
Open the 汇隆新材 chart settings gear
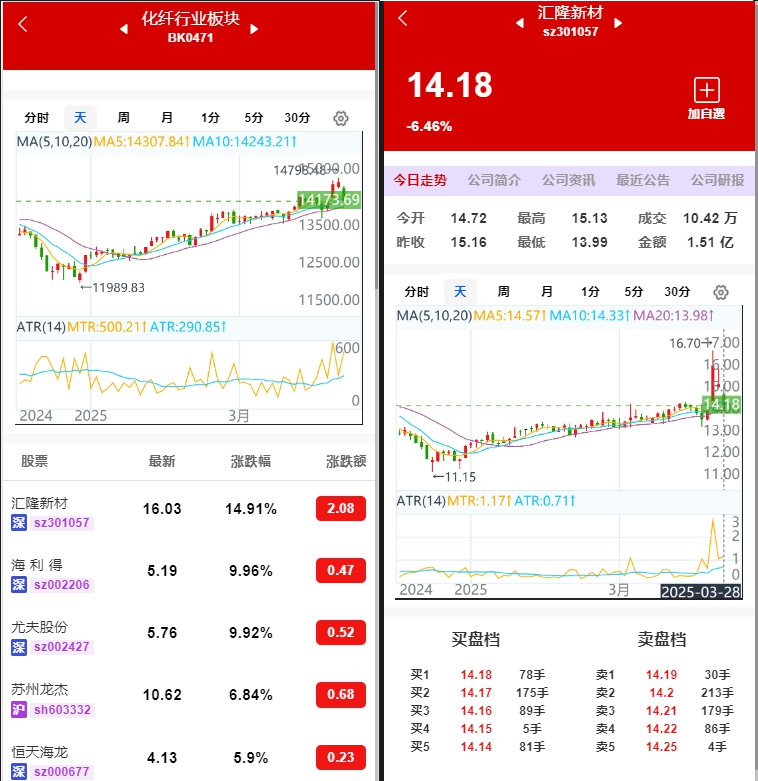pyautogui.click(x=720, y=292)
